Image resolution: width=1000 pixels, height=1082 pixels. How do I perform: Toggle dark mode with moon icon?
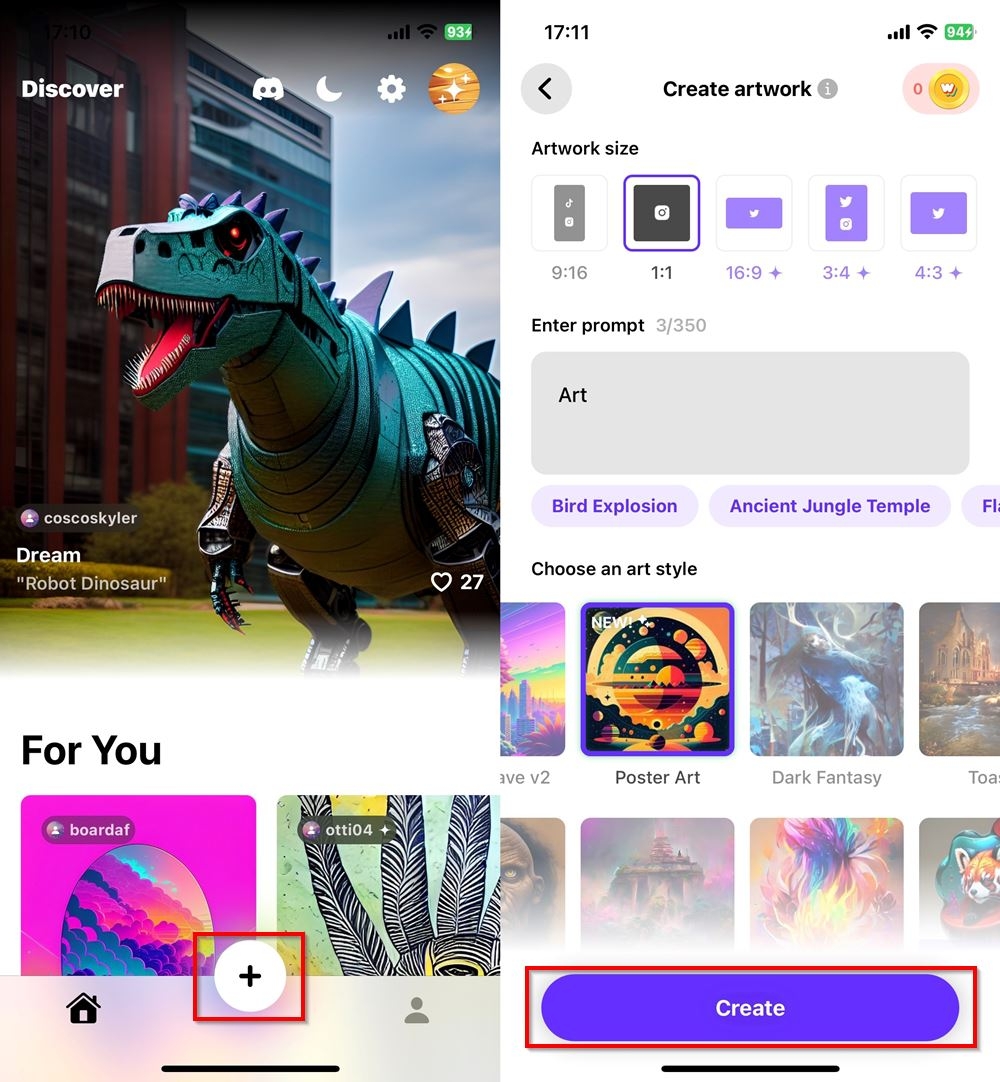329,89
